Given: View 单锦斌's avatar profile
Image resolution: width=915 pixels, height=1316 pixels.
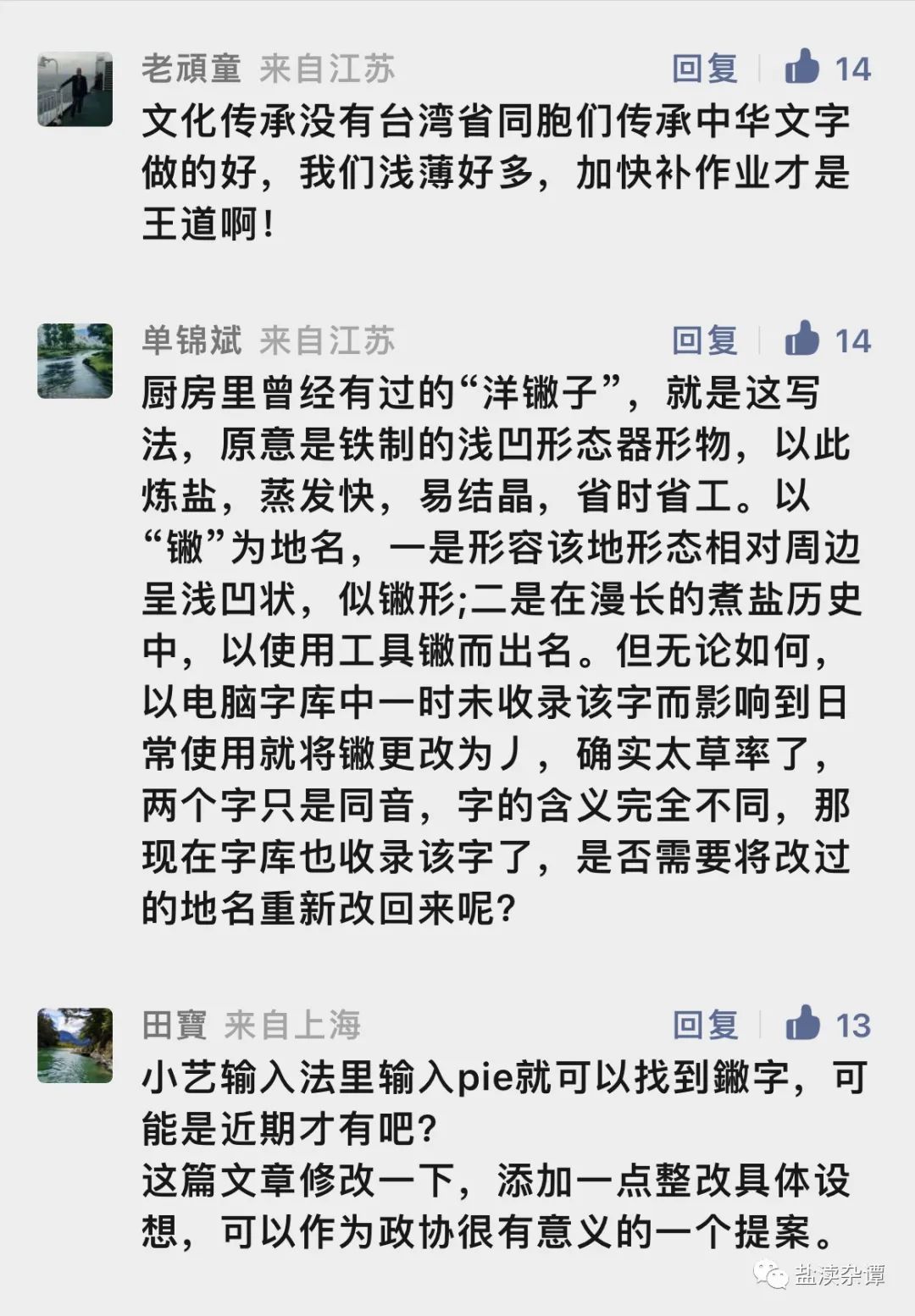Looking at the screenshot, I should coord(75,361).
